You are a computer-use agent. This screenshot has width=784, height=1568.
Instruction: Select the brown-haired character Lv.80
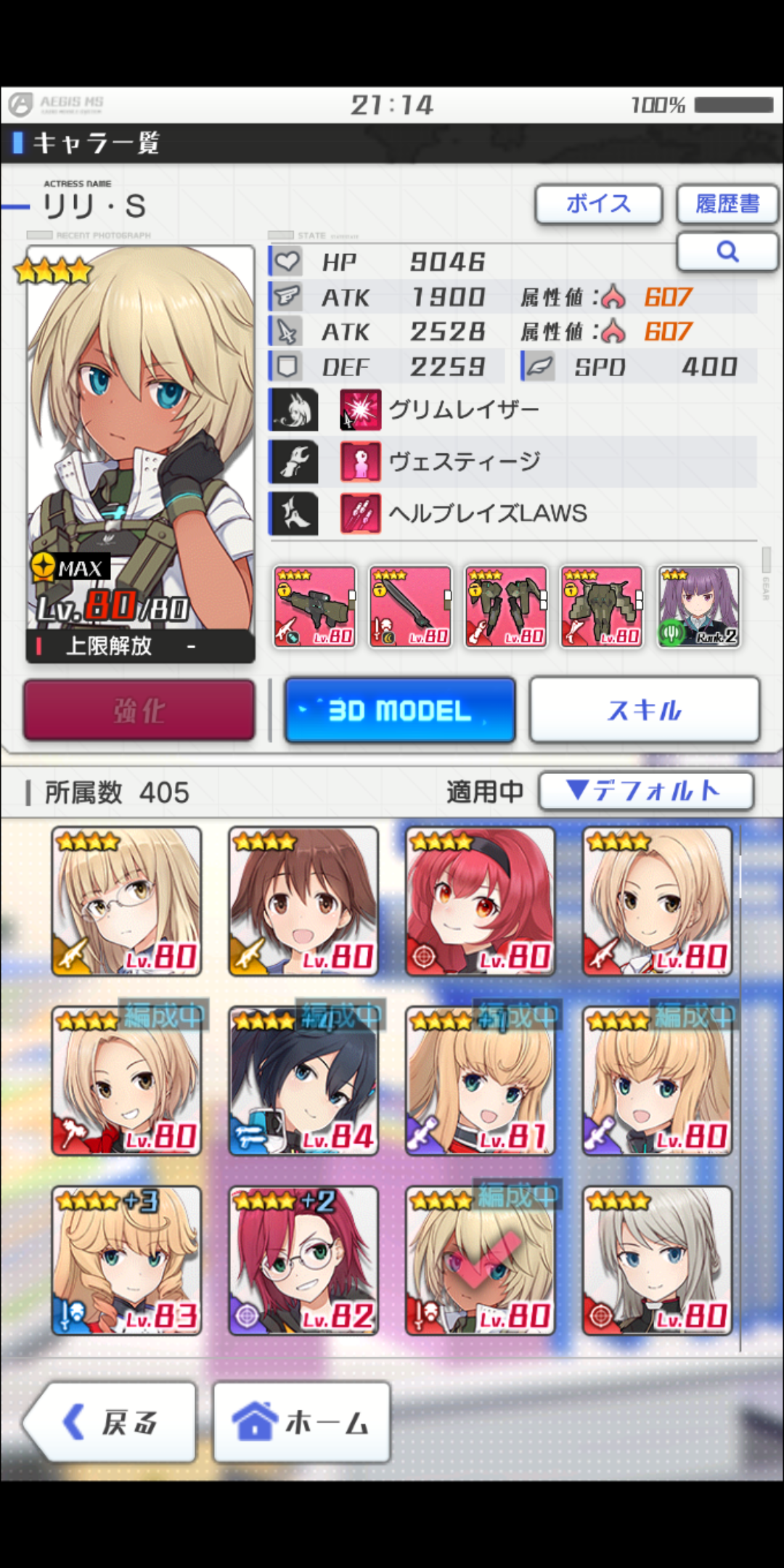(303, 901)
